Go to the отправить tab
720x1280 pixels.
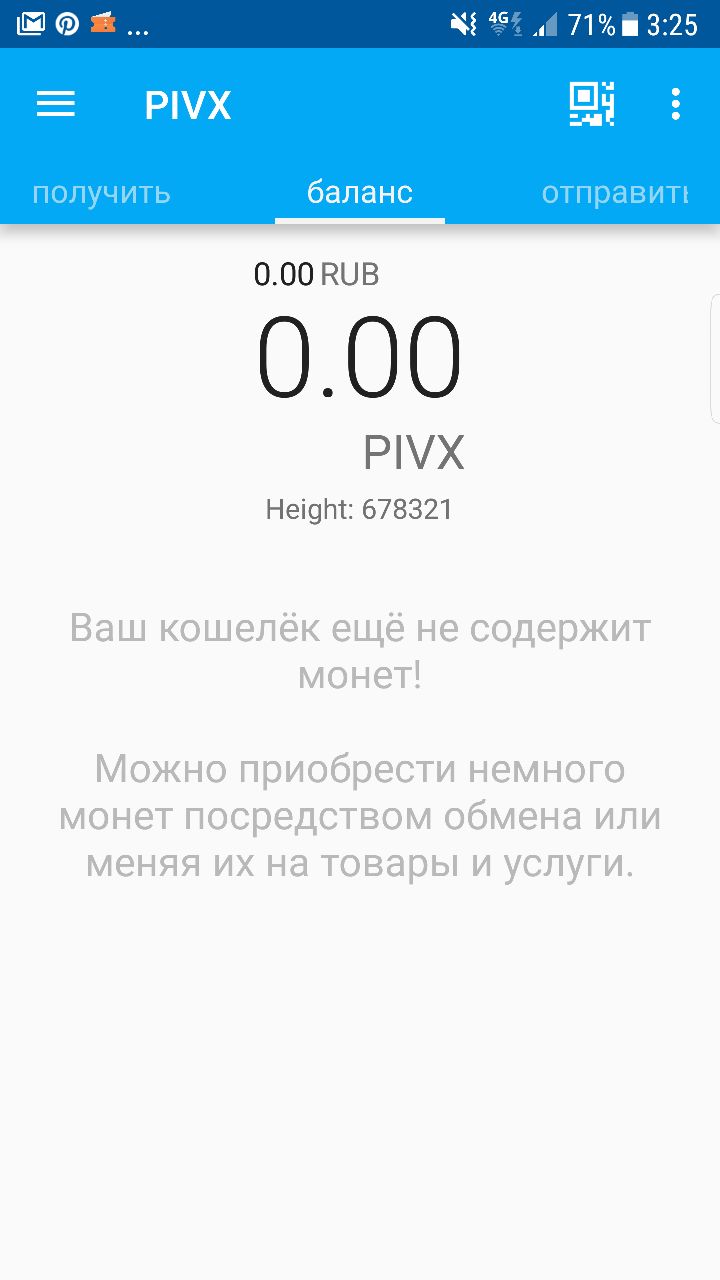(615, 193)
